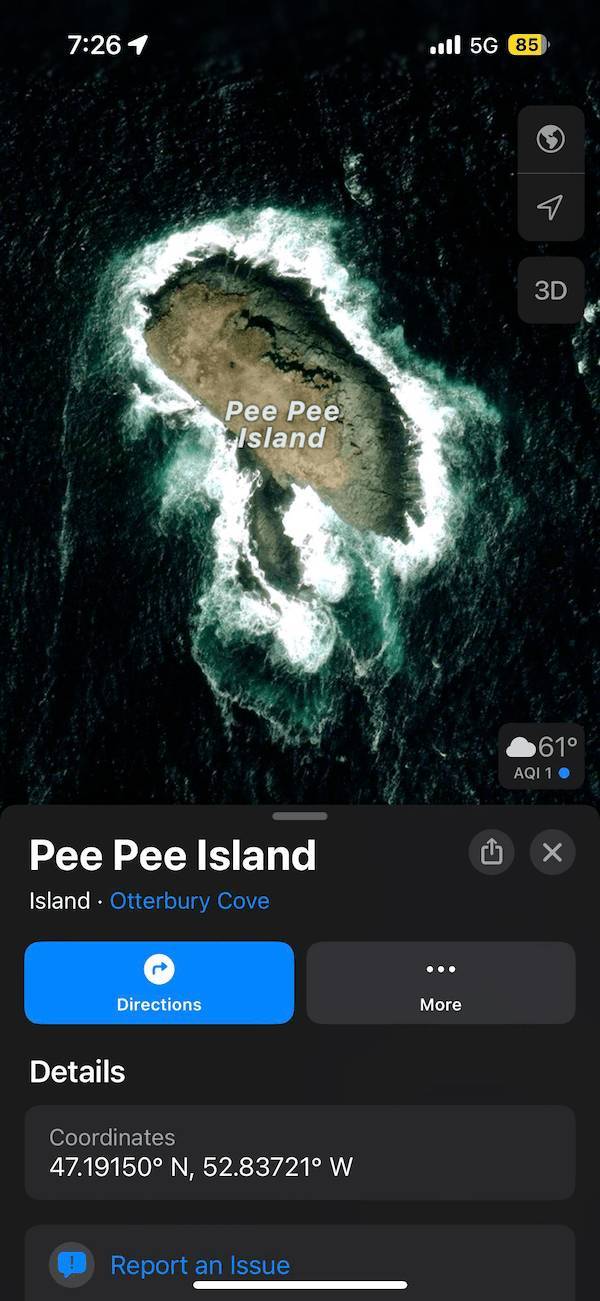The image size is (600, 1301).
Task: Report an Issue with this place
Action: pos(199,1265)
